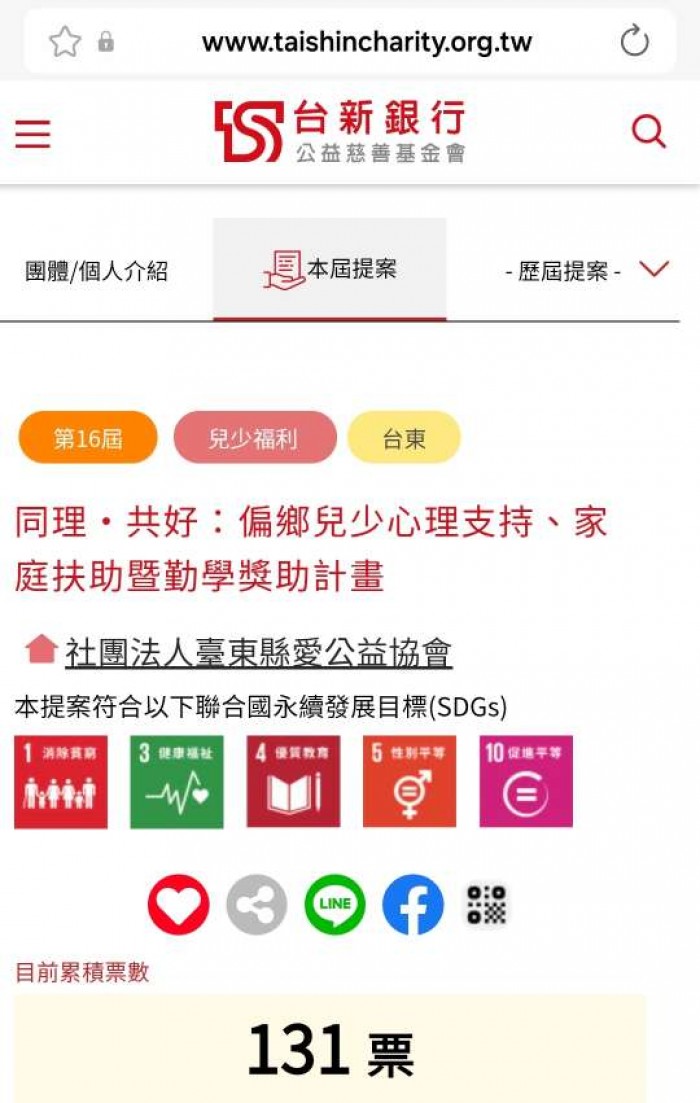Tap the 台東 region chip

404,439
